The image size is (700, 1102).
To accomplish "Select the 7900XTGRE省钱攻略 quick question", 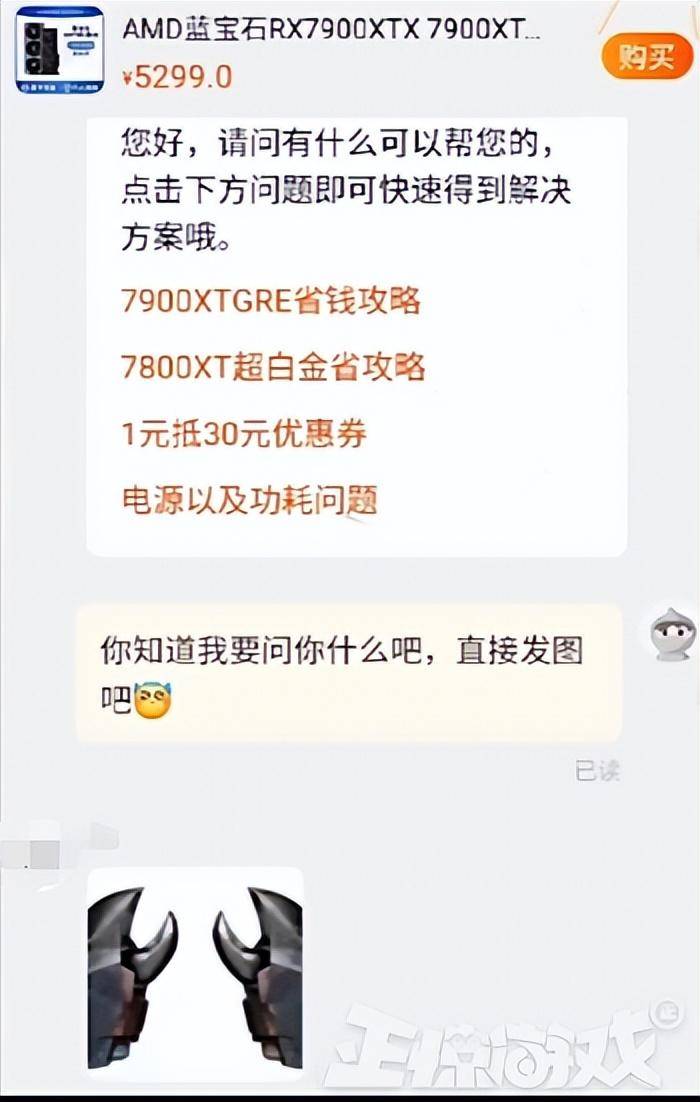I will tap(270, 301).
